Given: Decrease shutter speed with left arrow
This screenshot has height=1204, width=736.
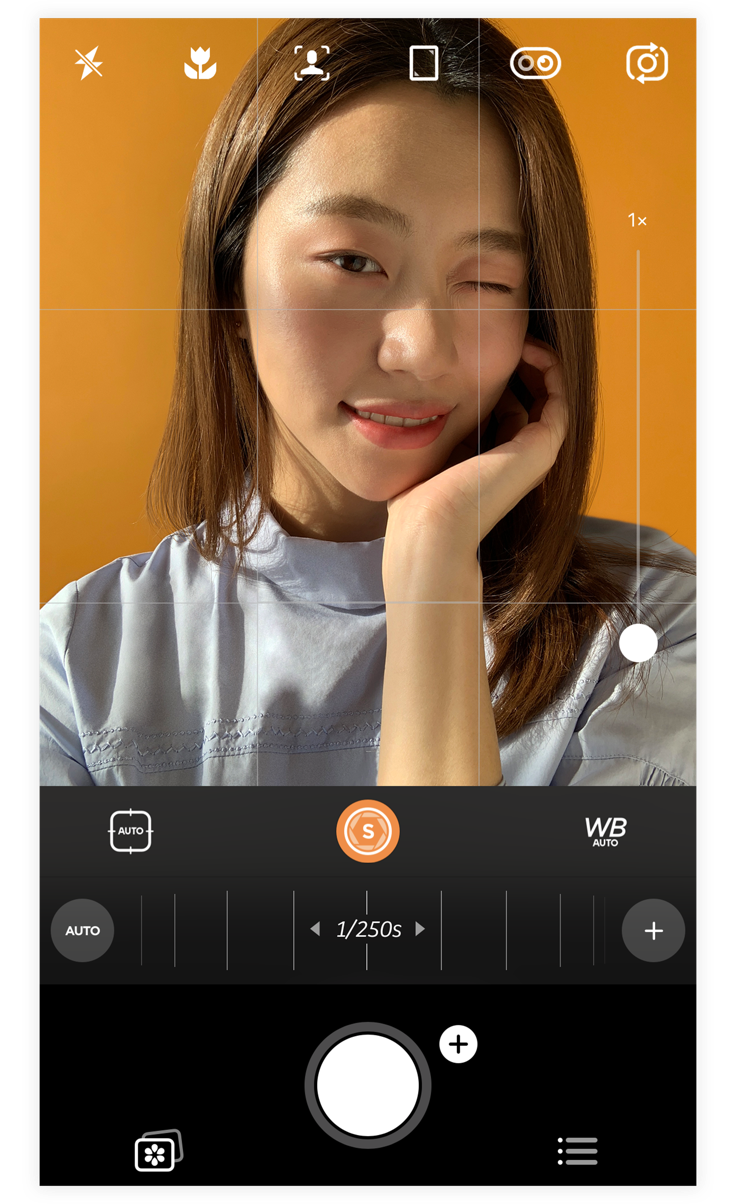Looking at the screenshot, I should click(315, 930).
